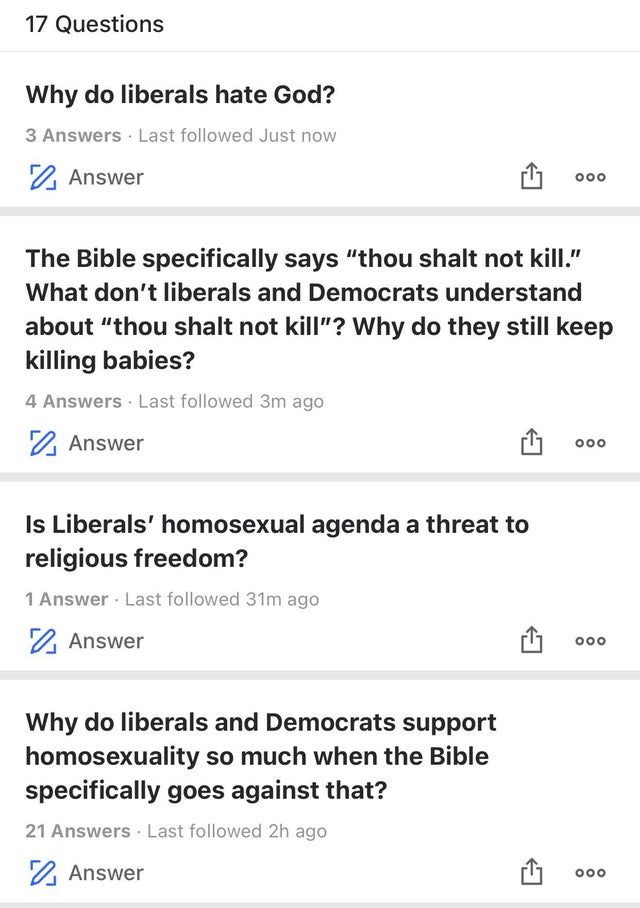This screenshot has width=640, height=908.
Task: Open the question 'Why do liberals hate God?'
Action: (x=179, y=95)
